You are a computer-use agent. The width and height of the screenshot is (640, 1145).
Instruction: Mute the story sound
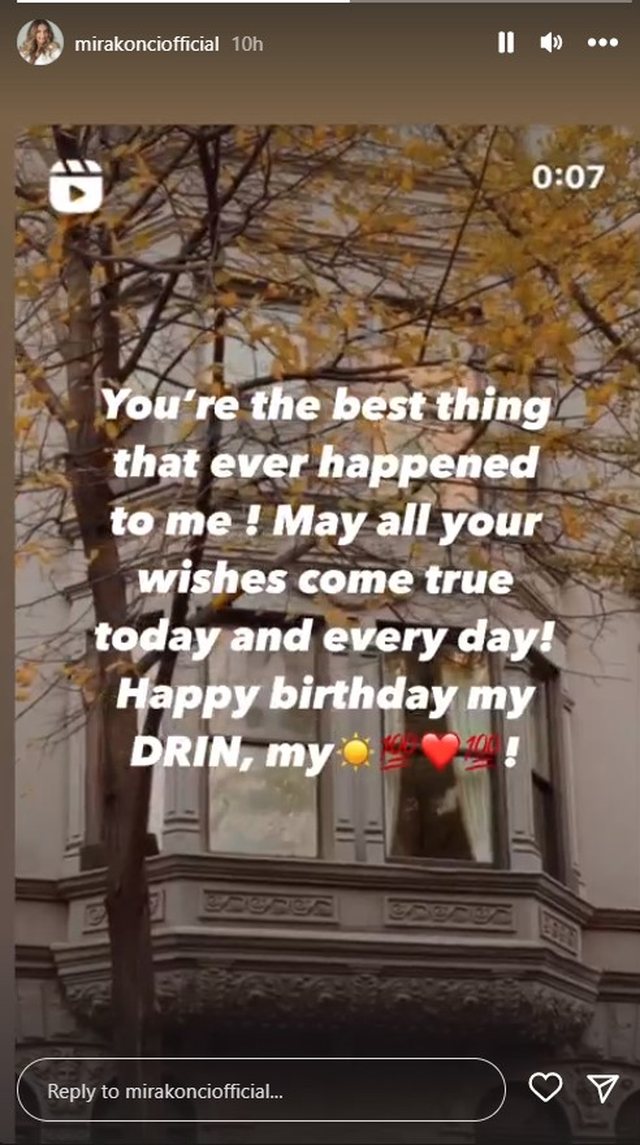[x=552, y=43]
